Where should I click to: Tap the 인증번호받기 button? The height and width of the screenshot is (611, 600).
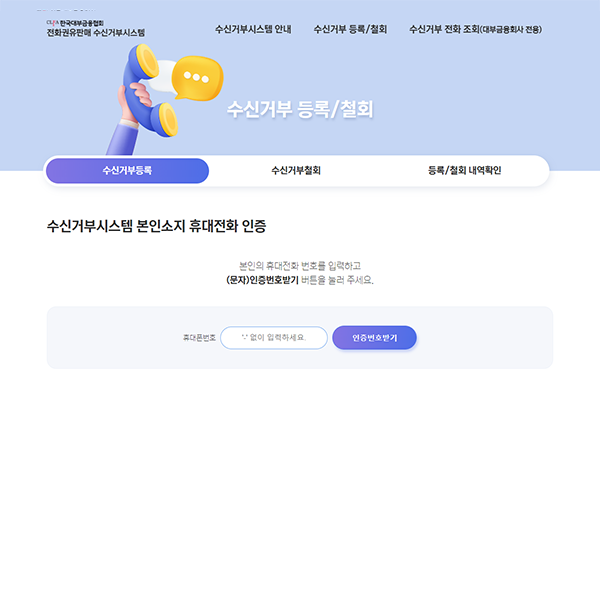click(374, 338)
